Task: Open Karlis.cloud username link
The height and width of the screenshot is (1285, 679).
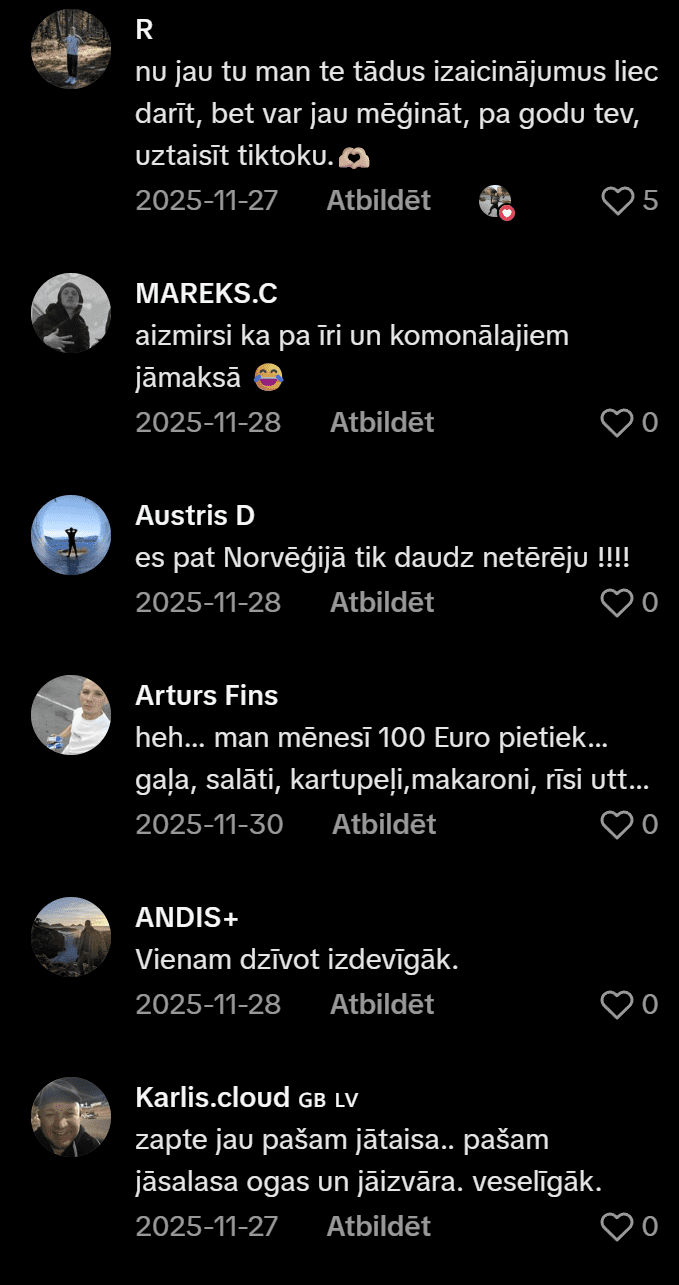Action: pyautogui.click(x=212, y=1097)
